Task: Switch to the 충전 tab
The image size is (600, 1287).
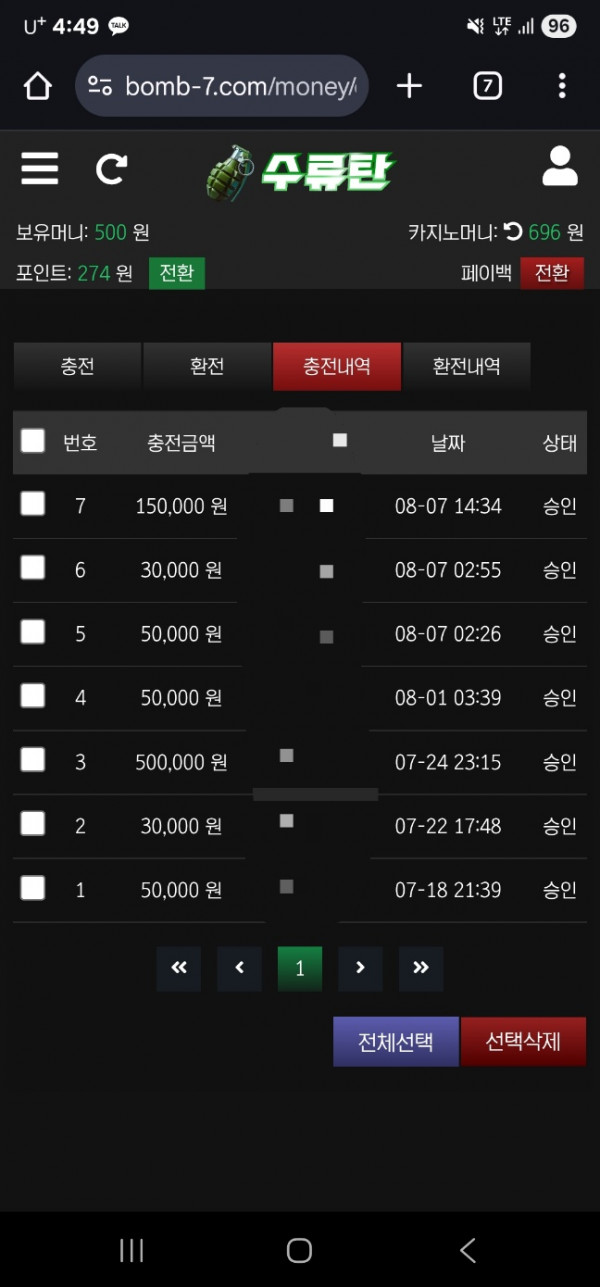Action: click(77, 366)
